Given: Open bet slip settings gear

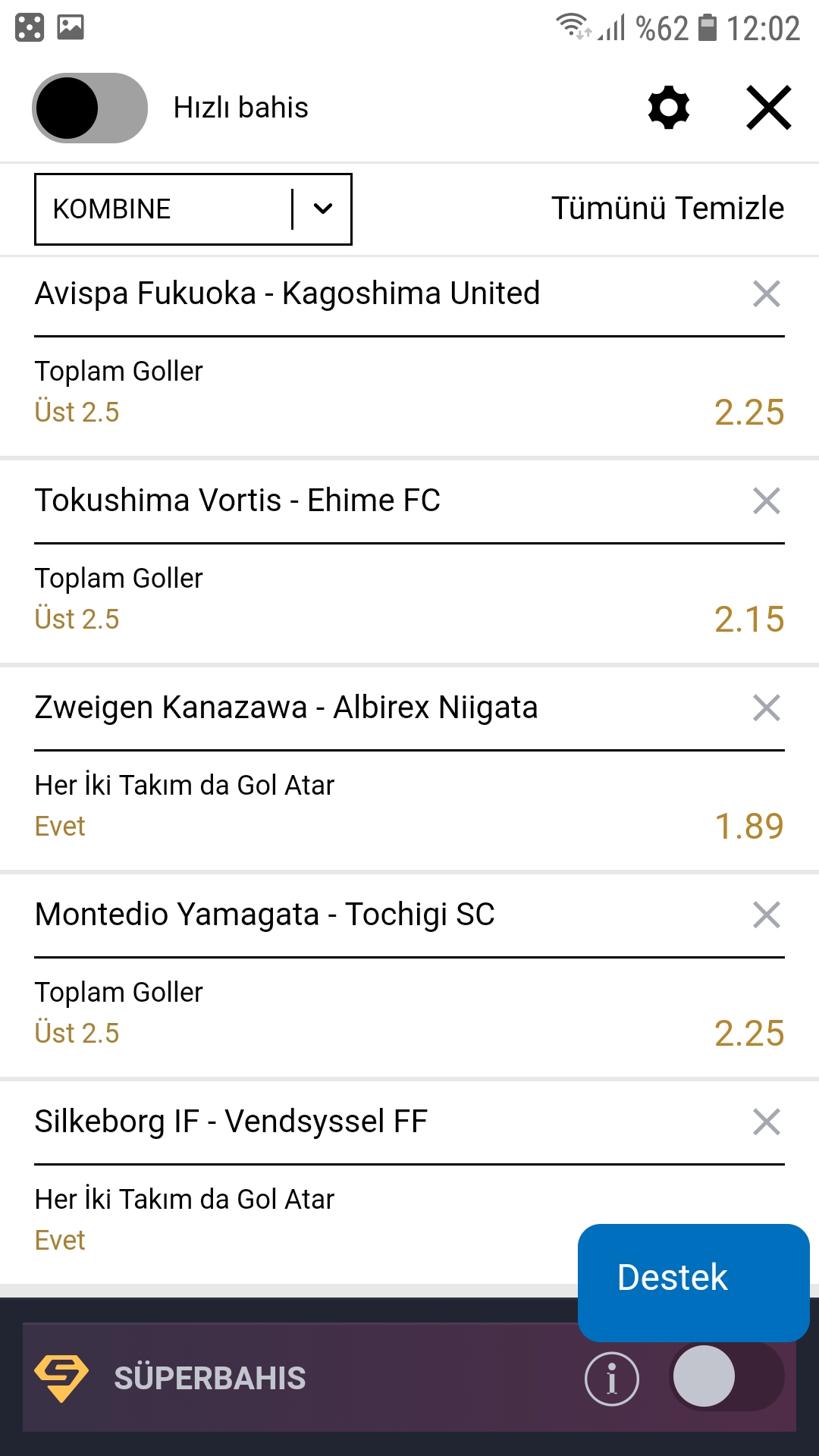Looking at the screenshot, I should coord(669,108).
